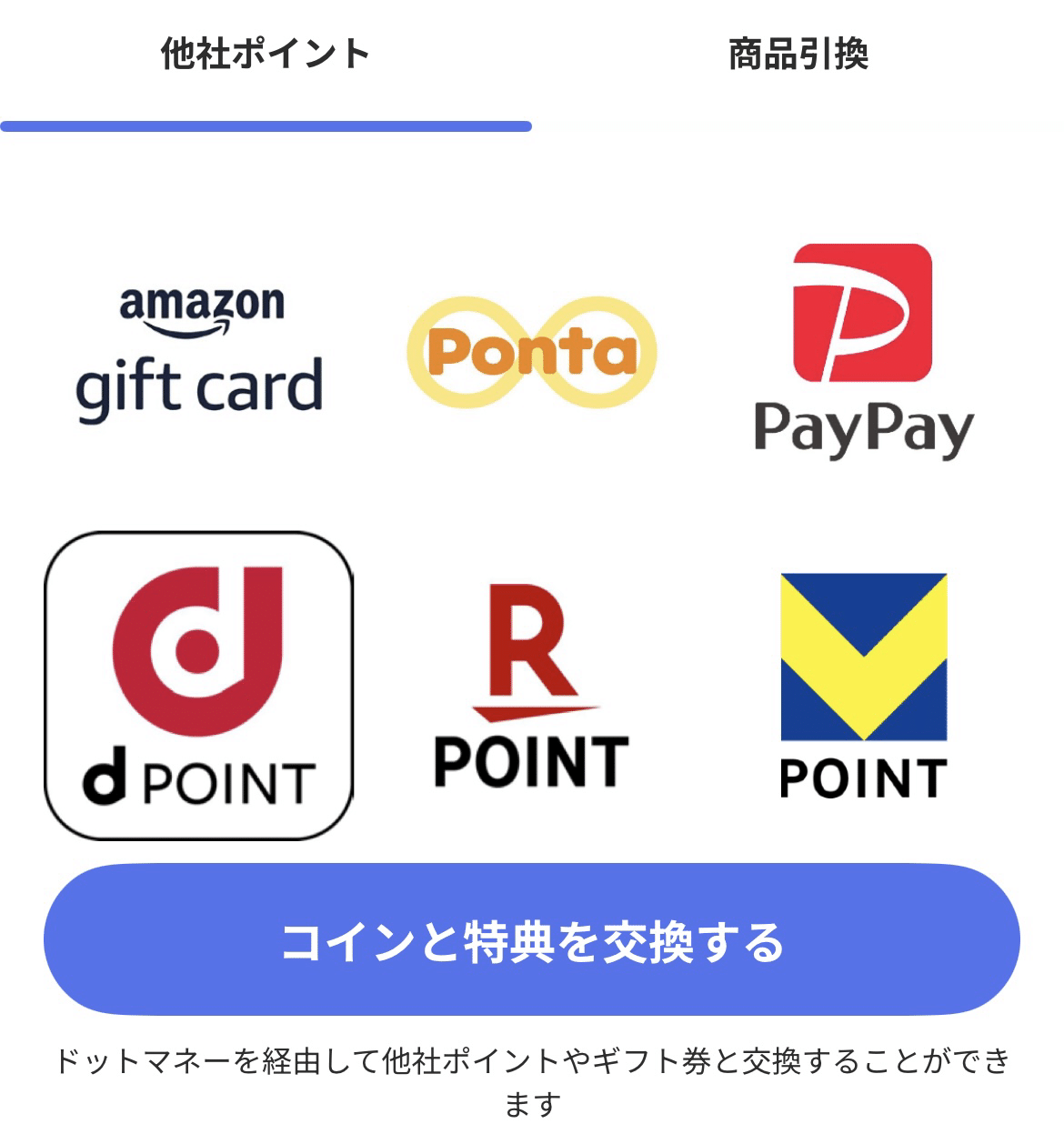Click the orange Ponta lettering
Screen dimensions: 1064x1134
pyautogui.click(x=530, y=352)
